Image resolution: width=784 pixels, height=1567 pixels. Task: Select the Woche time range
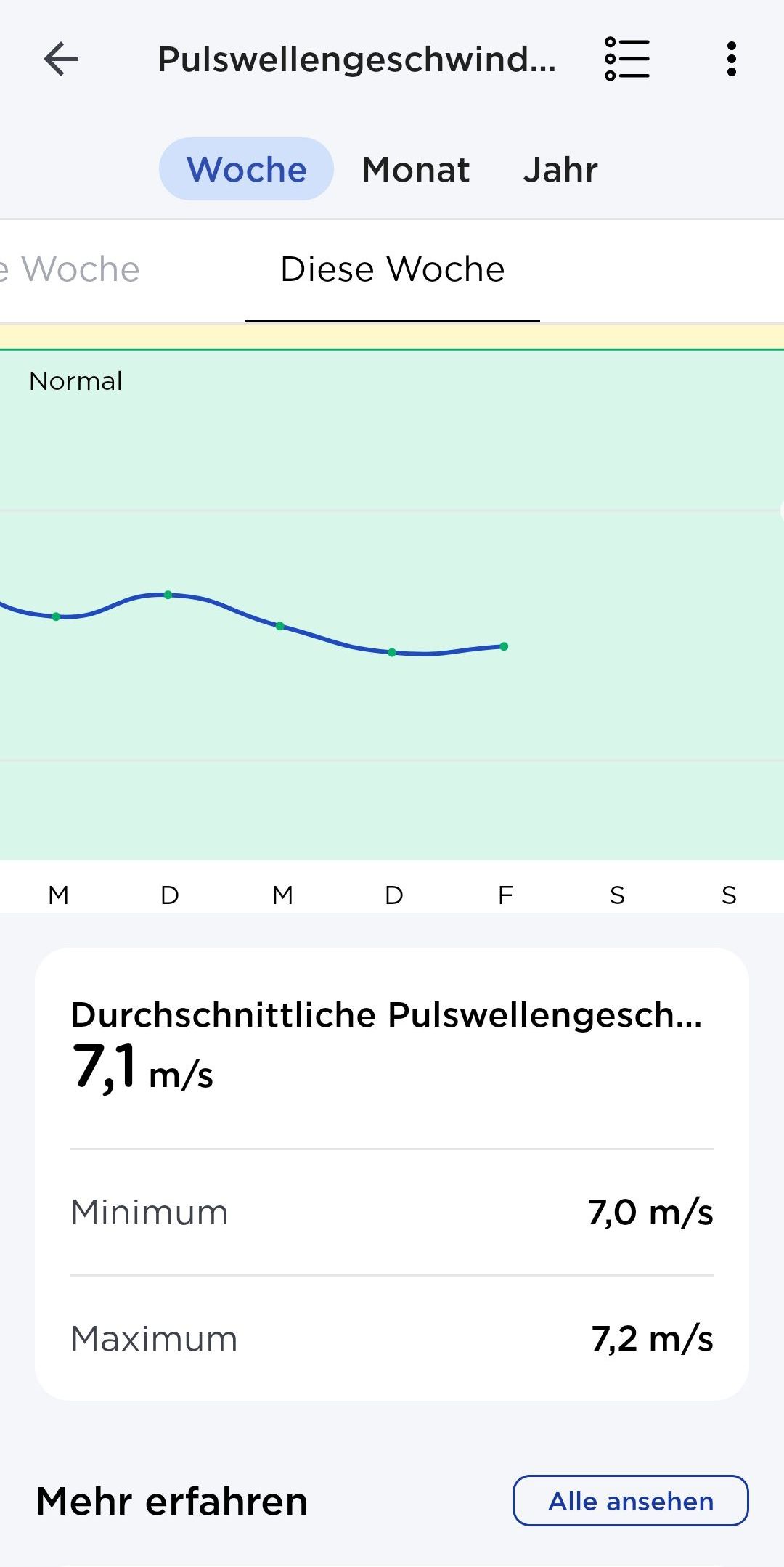pos(246,169)
